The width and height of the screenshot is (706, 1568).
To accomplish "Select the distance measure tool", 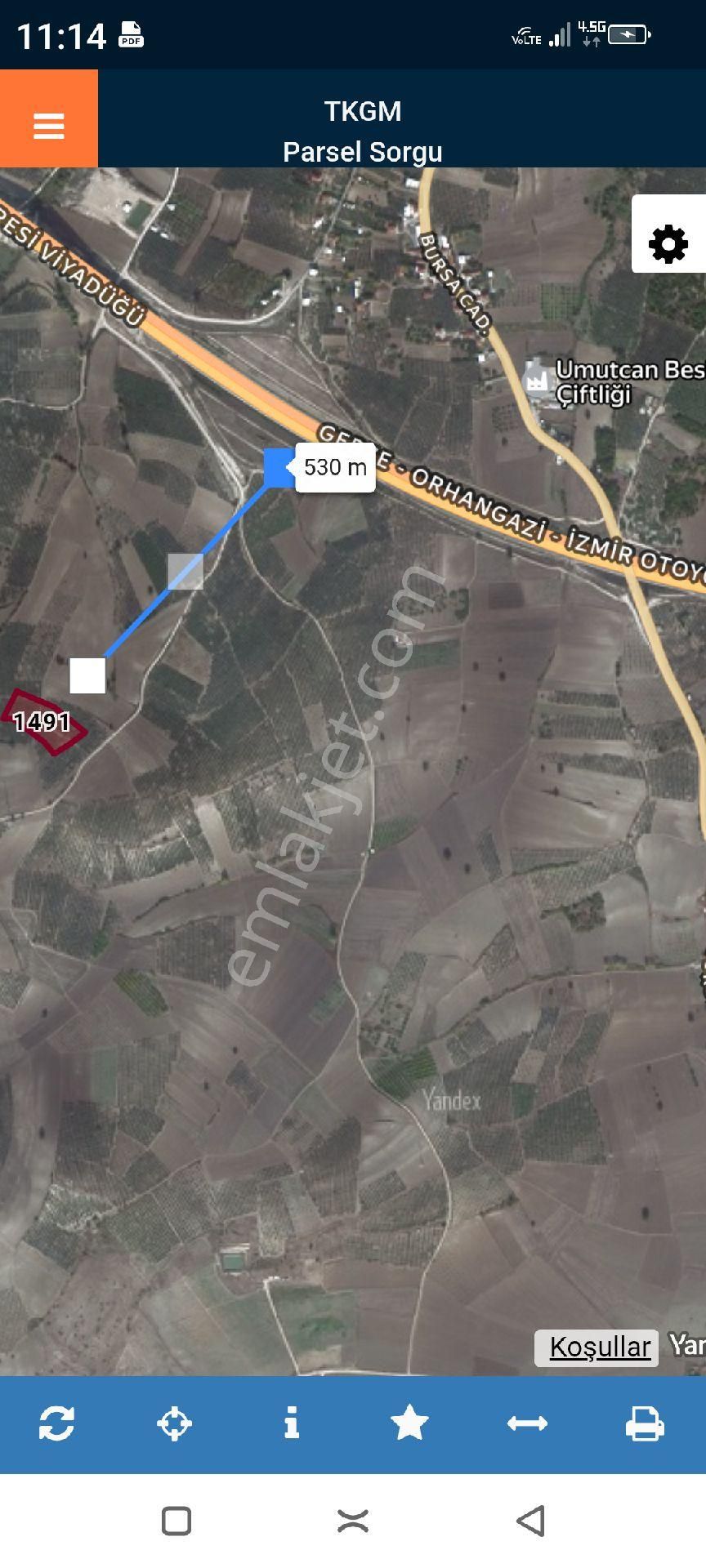I will coord(527,1423).
